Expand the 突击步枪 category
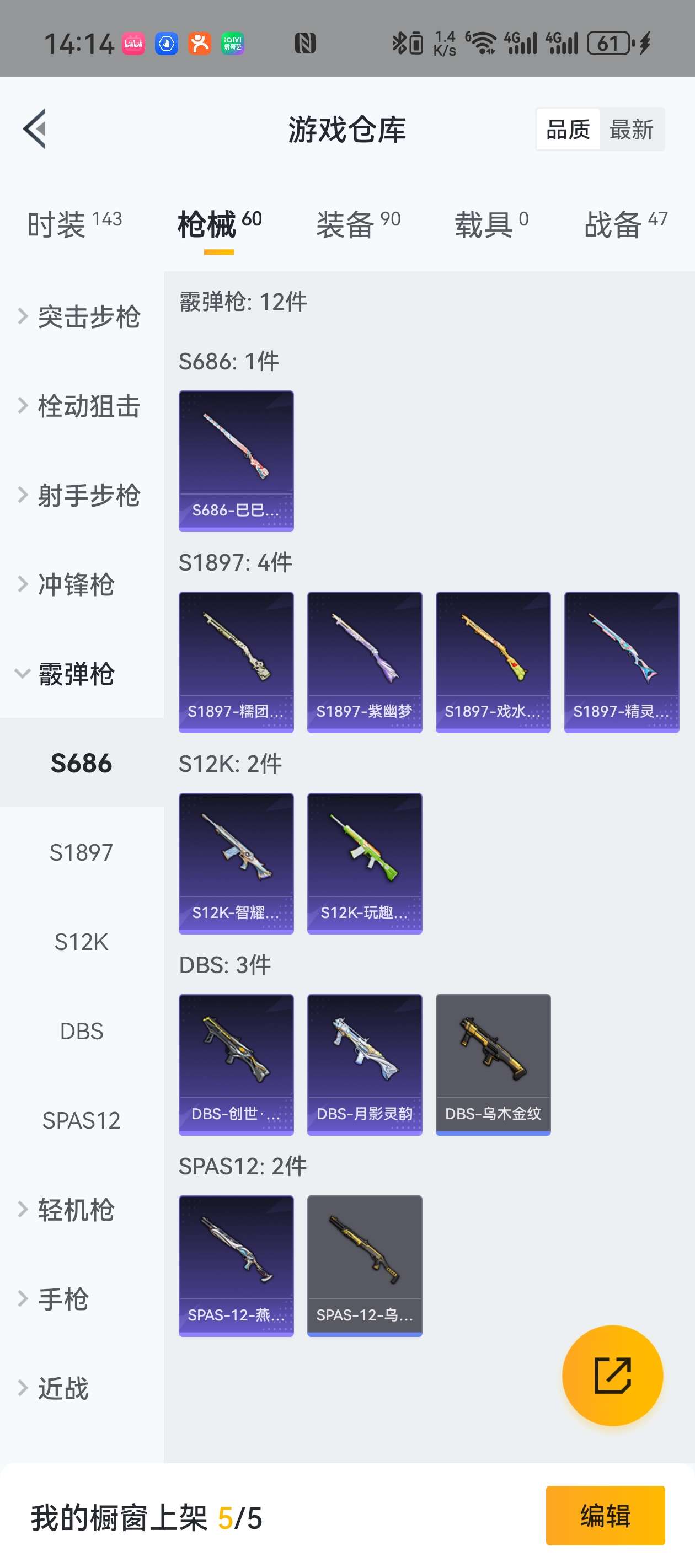Screen dimensions: 695x1568 82,317
